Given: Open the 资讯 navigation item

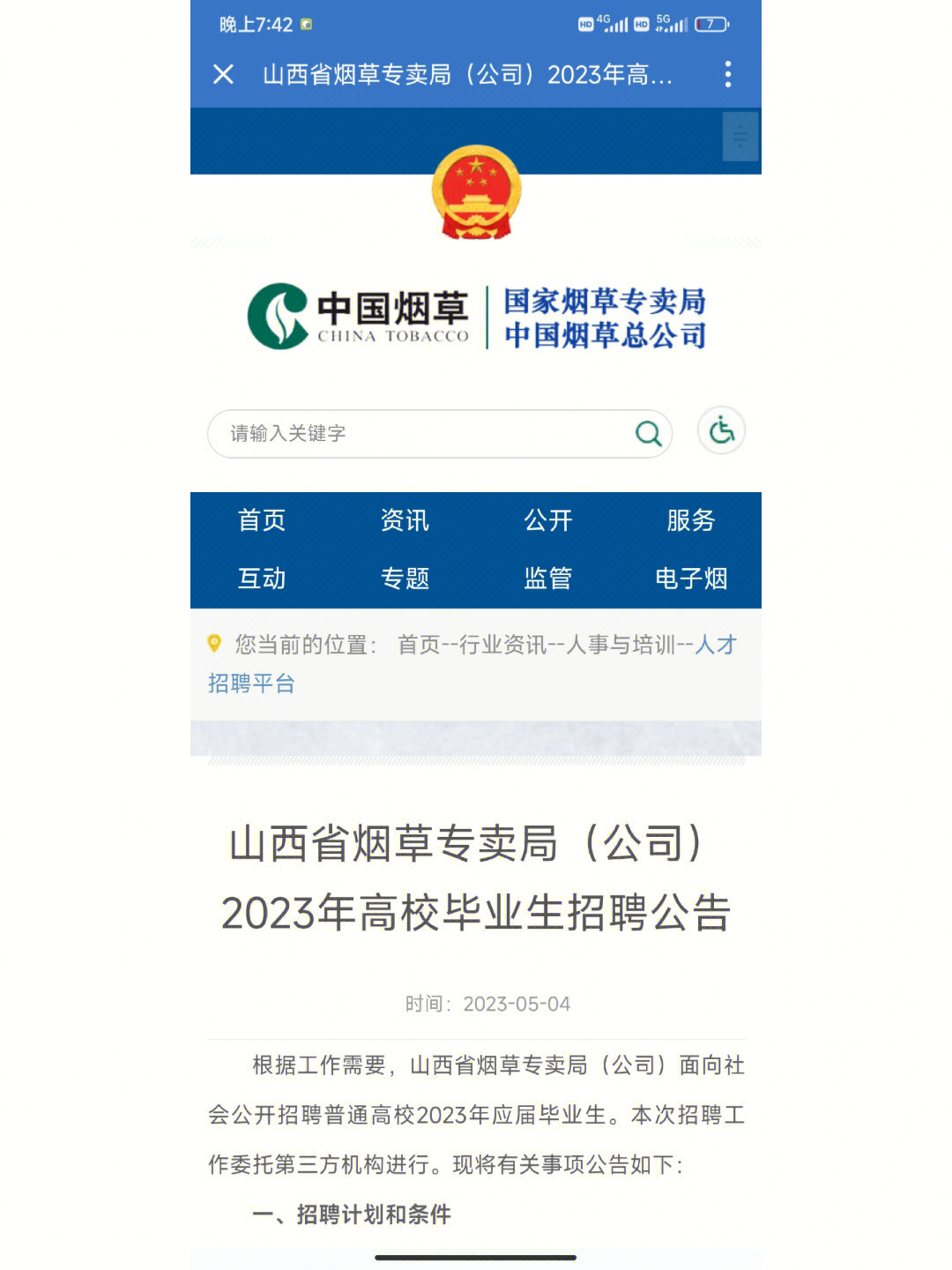Looking at the screenshot, I should pos(405,520).
